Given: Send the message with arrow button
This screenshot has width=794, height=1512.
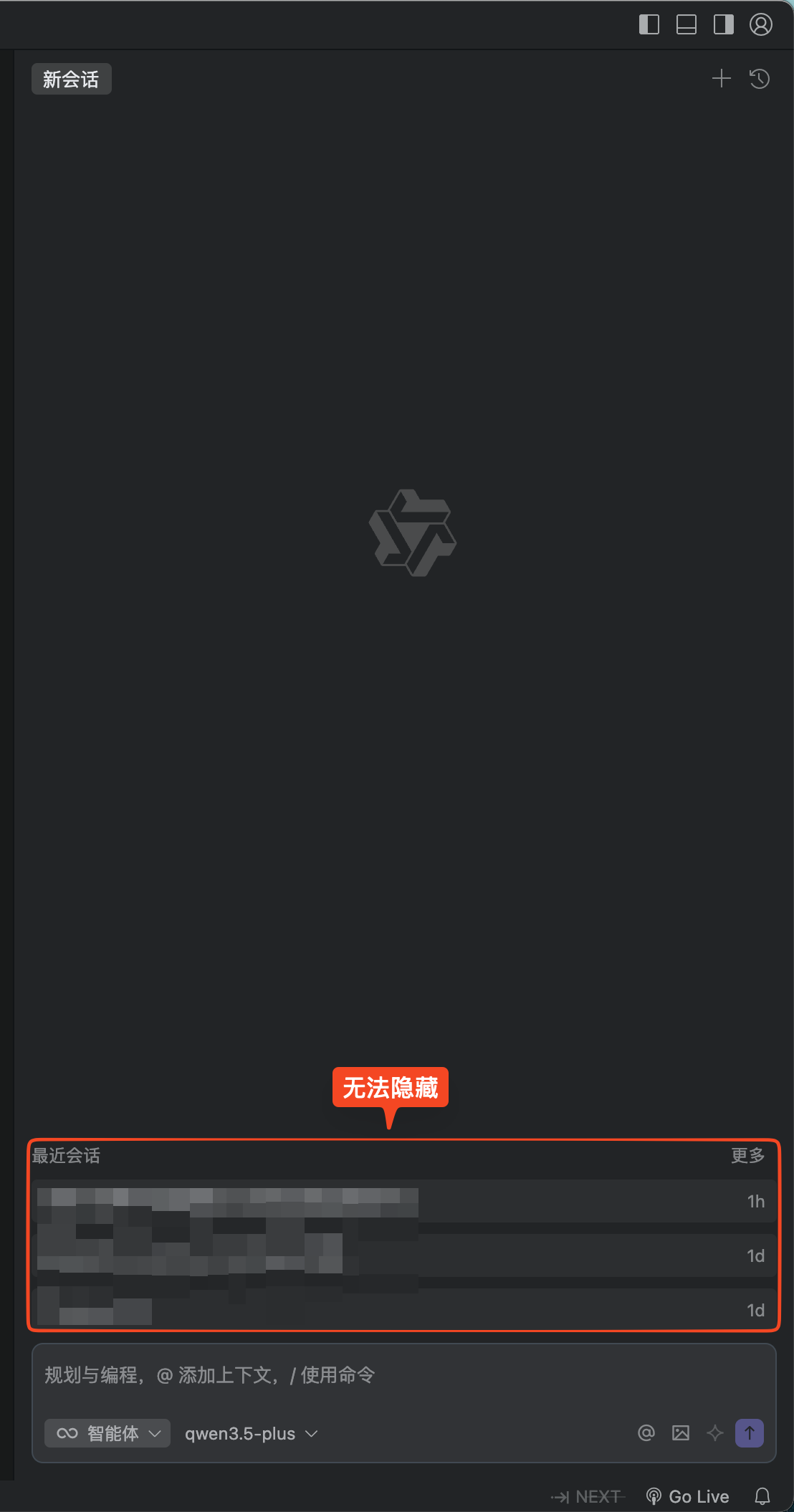Looking at the screenshot, I should pos(750,1432).
